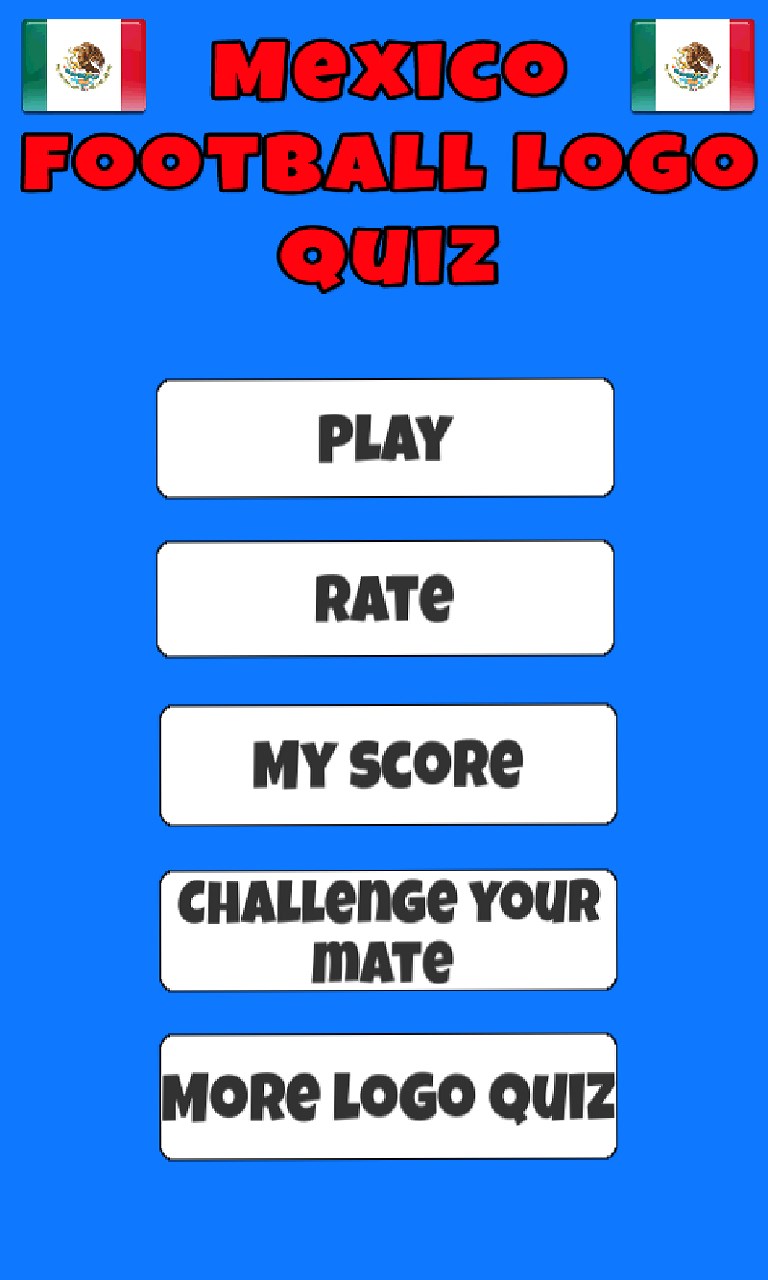
Task: Tap the Rate button
Action: (385, 599)
